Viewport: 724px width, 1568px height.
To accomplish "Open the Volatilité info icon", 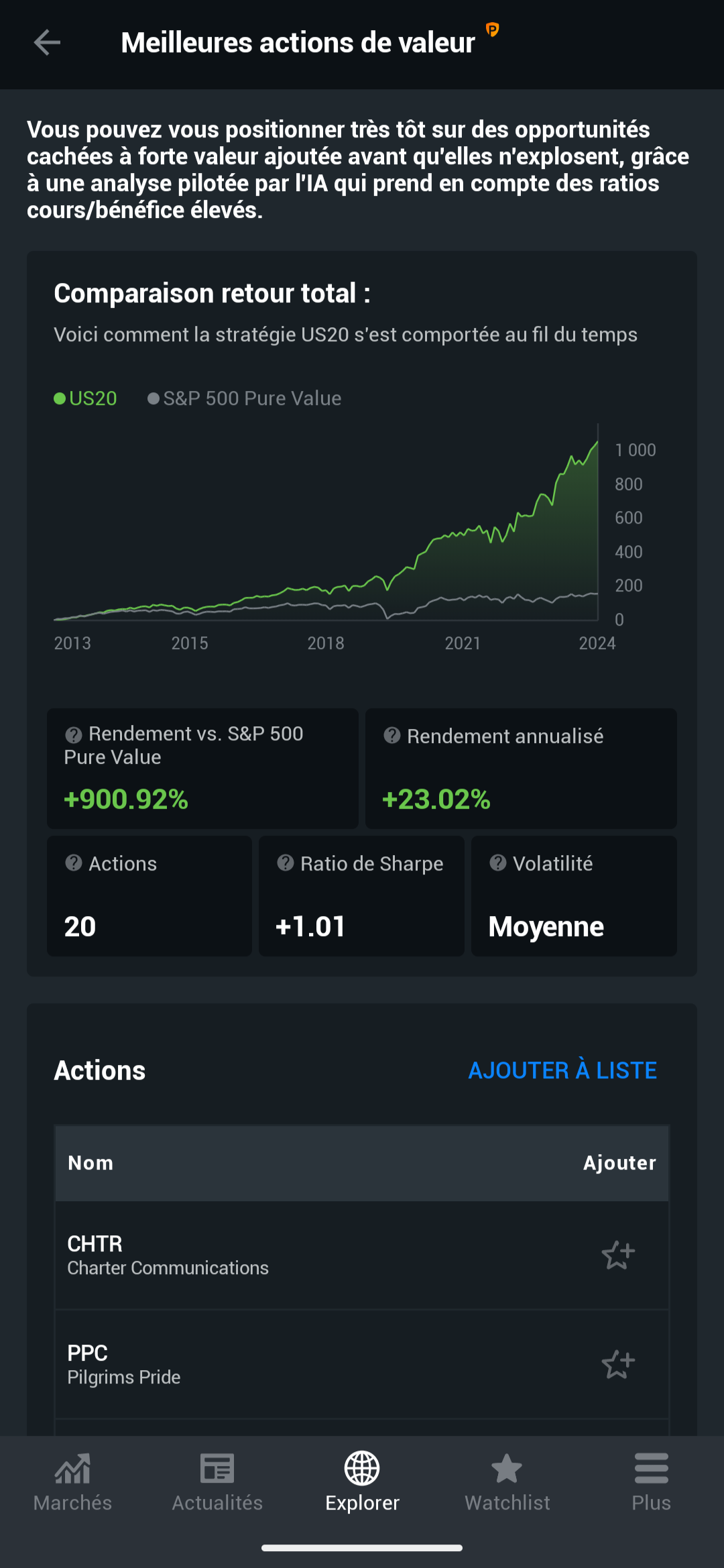I will tap(498, 863).
